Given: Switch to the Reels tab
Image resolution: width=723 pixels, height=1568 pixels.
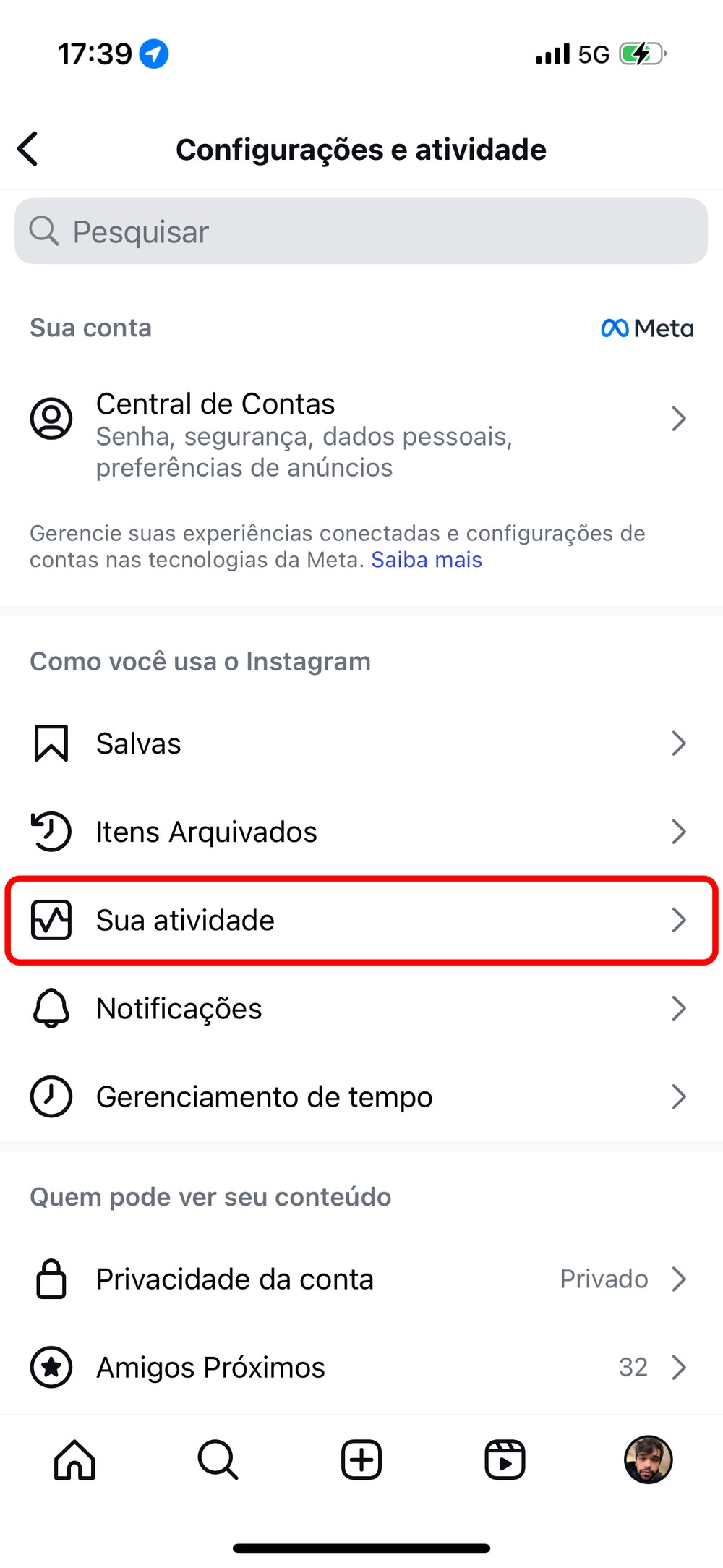Looking at the screenshot, I should pyautogui.click(x=505, y=1460).
